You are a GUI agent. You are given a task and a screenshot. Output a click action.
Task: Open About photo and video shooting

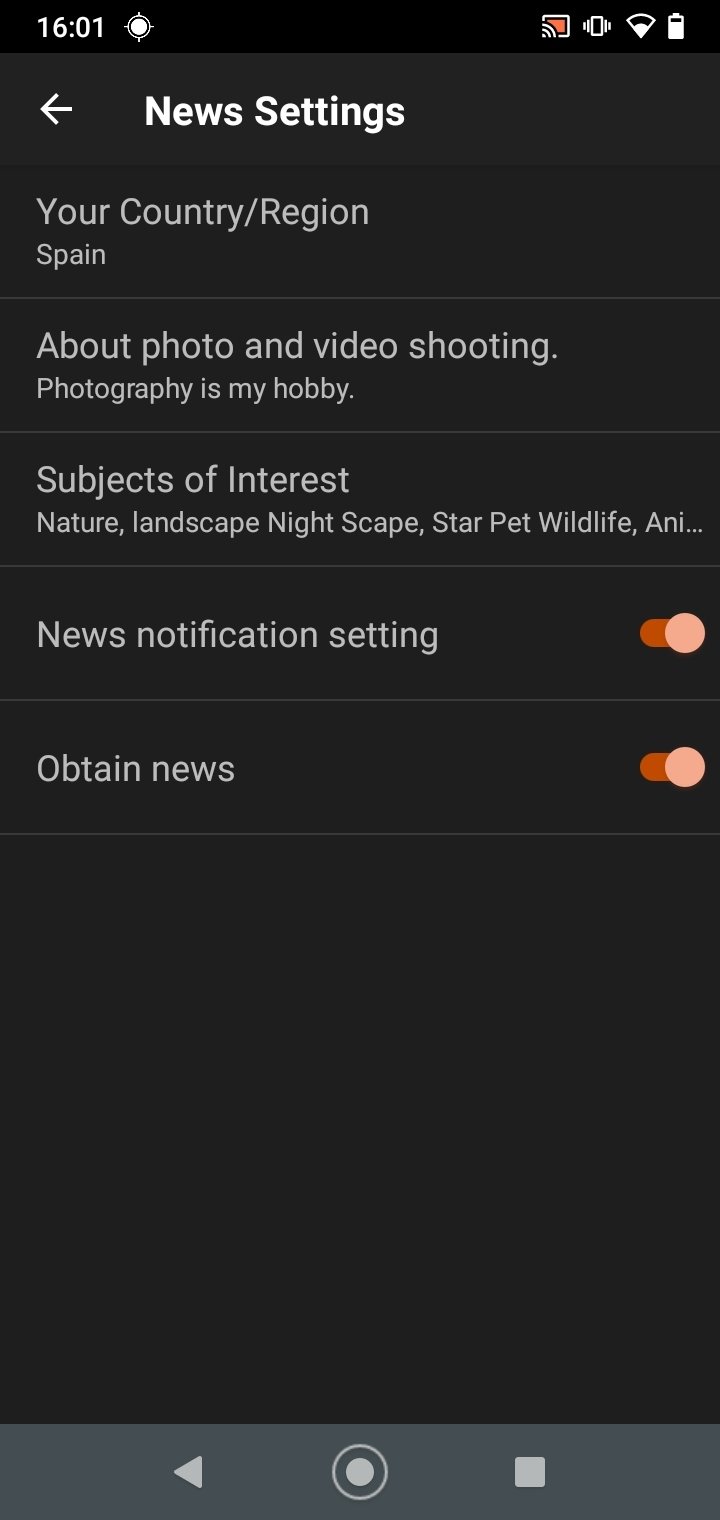[360, 365]
